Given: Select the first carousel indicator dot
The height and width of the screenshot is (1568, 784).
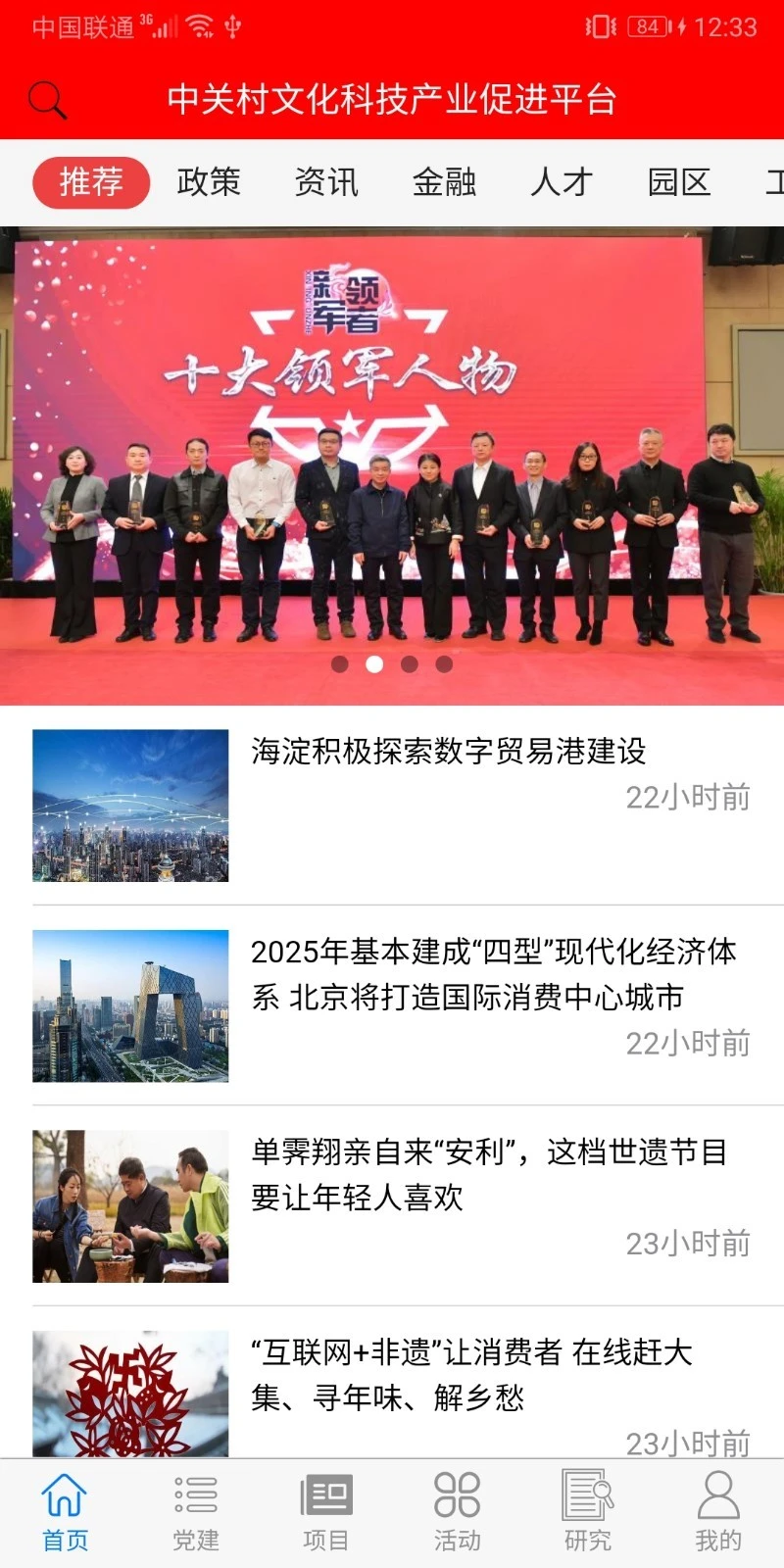Looking at the screenshot, I should 340,663.
